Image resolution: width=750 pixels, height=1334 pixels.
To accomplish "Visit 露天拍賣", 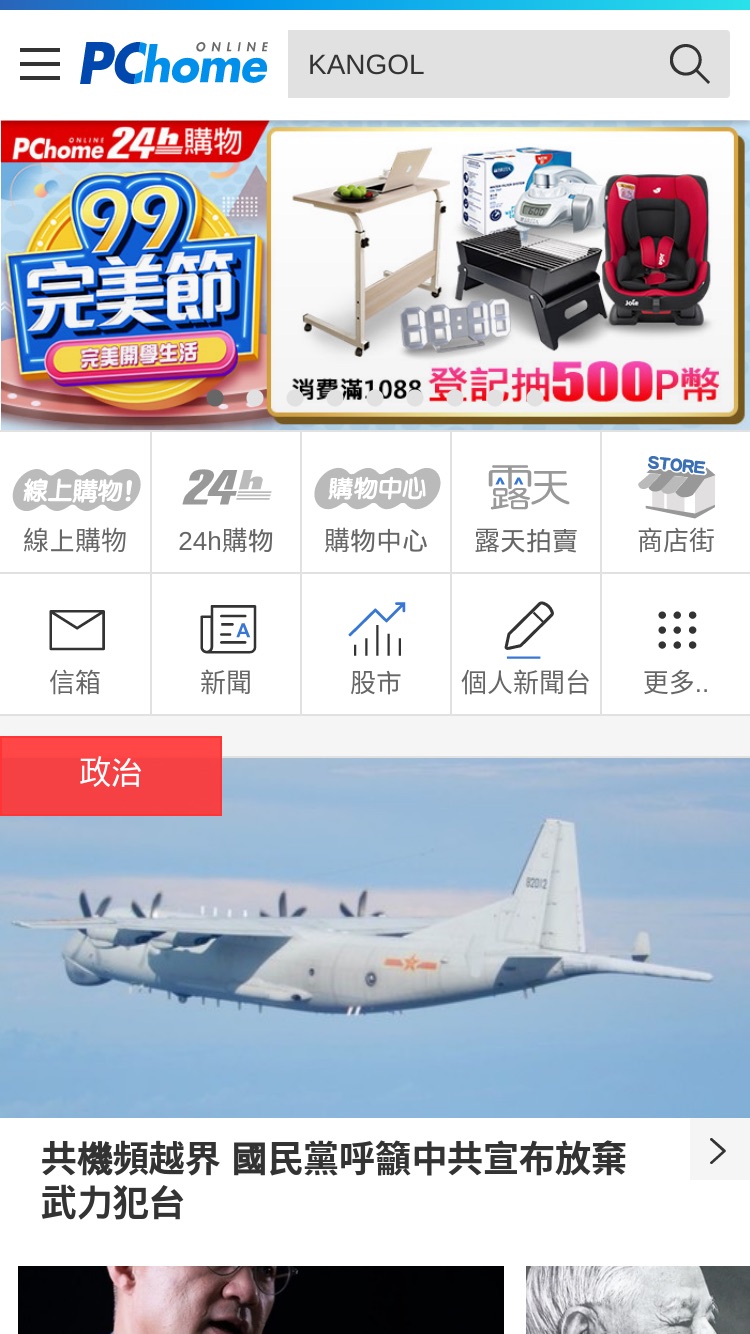I will [526, 502].
